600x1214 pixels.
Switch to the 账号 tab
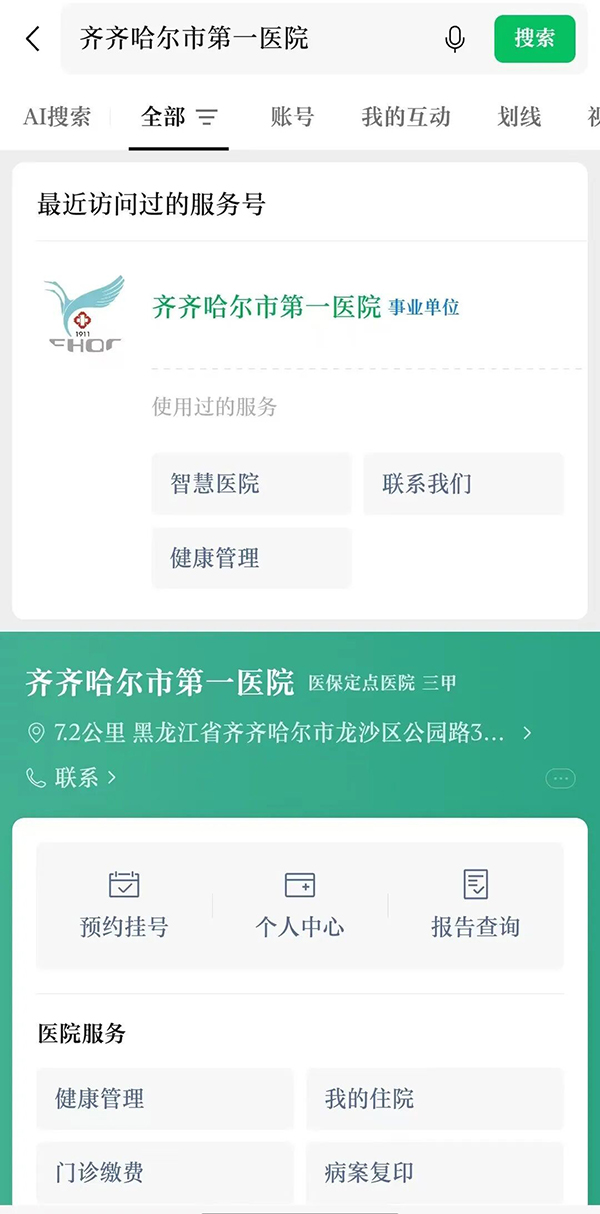coord(293,117)
